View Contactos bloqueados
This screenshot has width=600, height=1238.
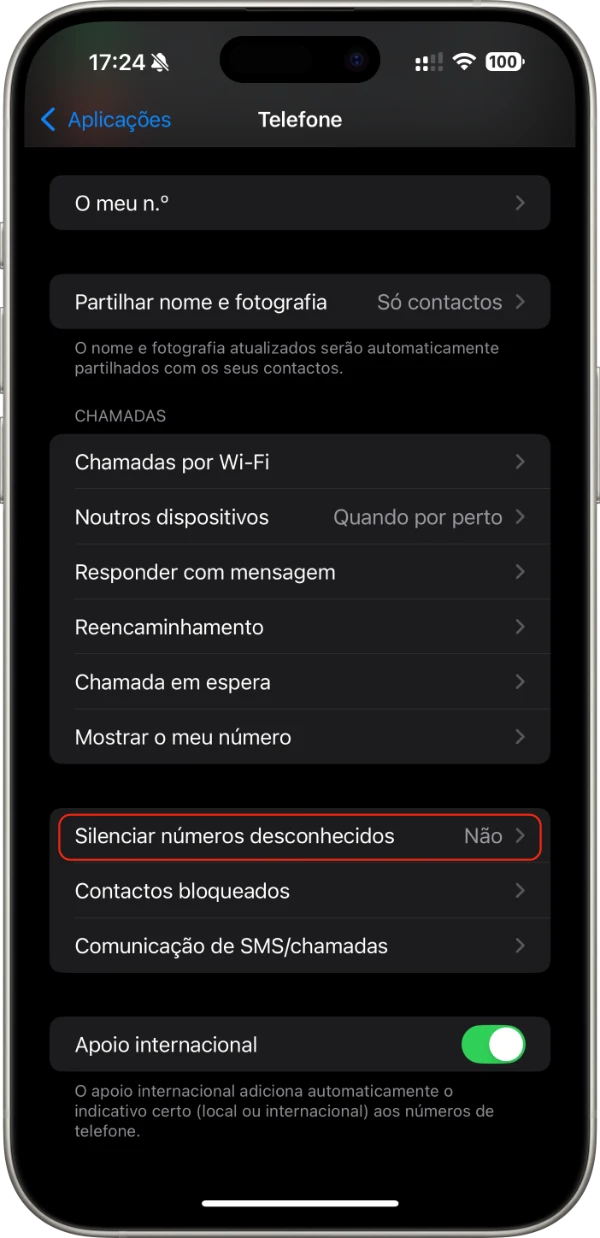pos(300,891)
